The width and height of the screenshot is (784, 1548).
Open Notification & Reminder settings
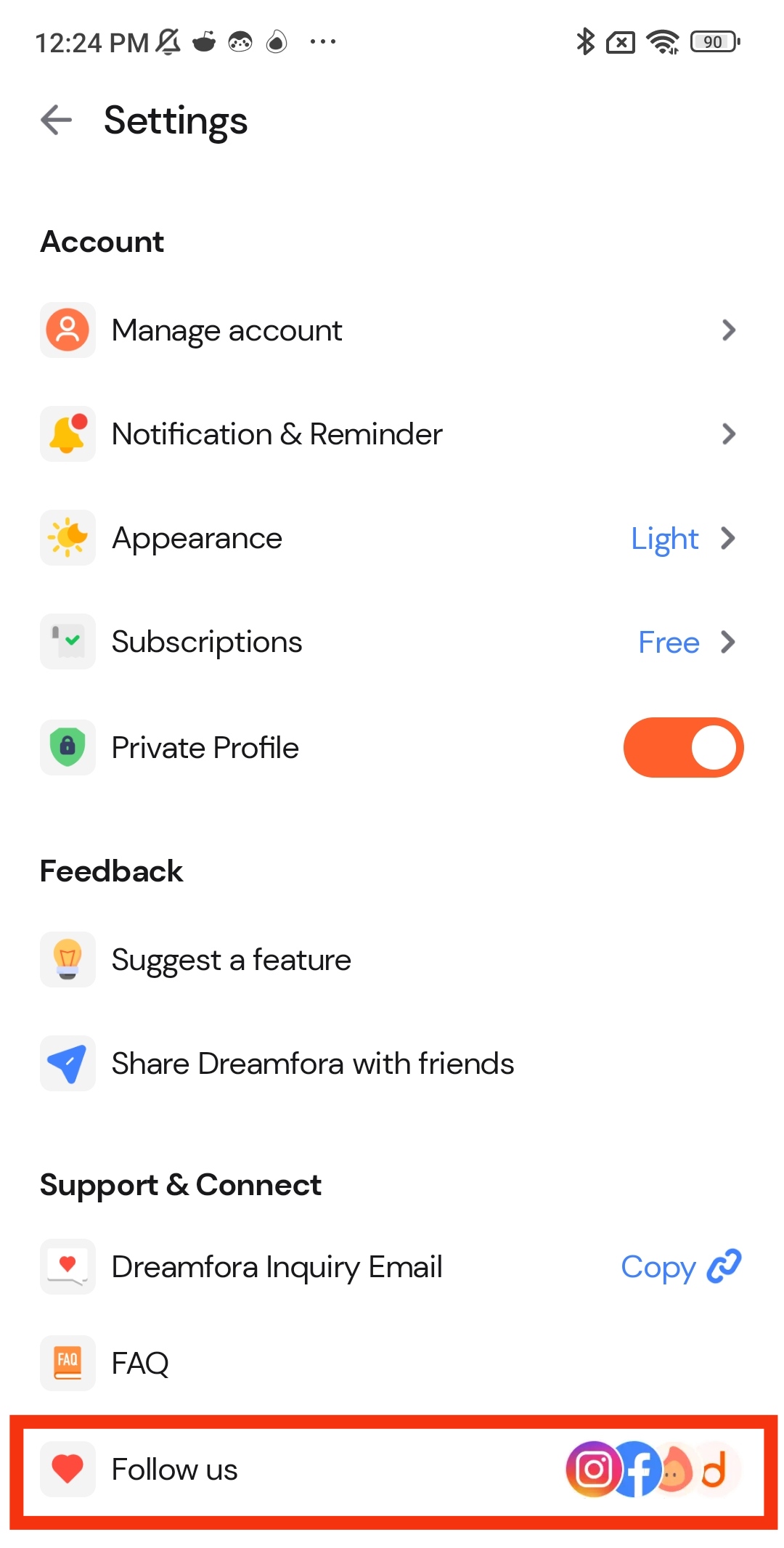(391, 434)
